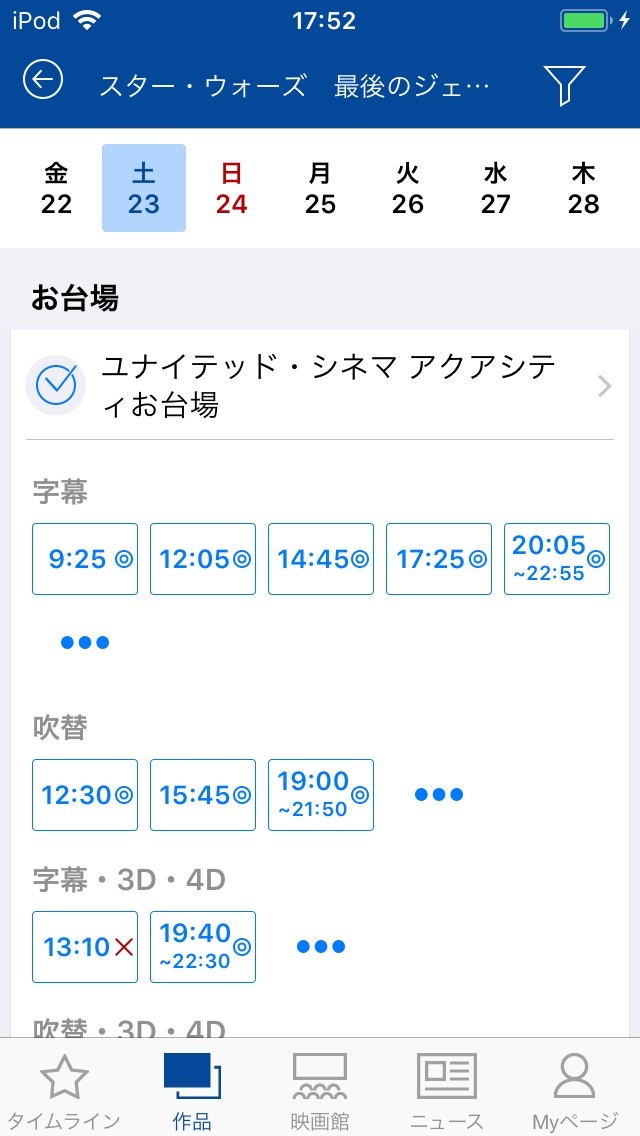Select Friday the 22nd
This screenshot has height=1136, width=640.
(x=56, y=188)
